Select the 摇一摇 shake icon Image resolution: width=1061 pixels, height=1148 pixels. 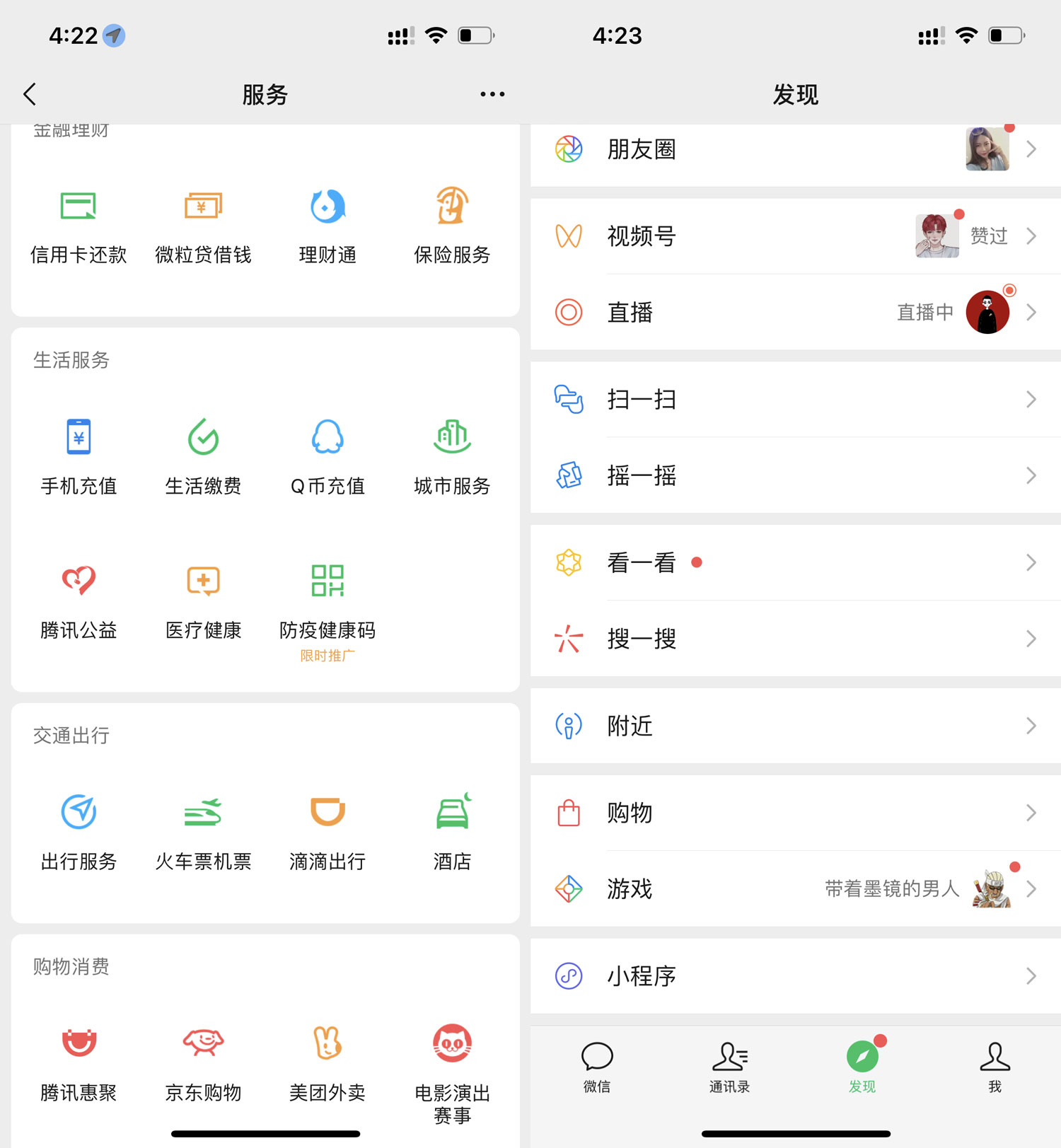pos(569,475)
